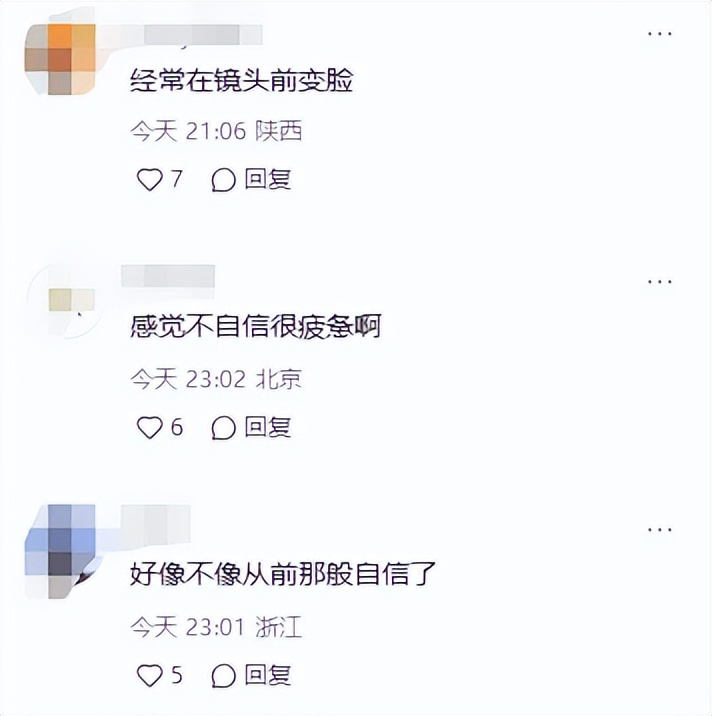712x716 pixels.
Task: Like the comment 经常在镜头前变脸
Action: pos(149,180)
